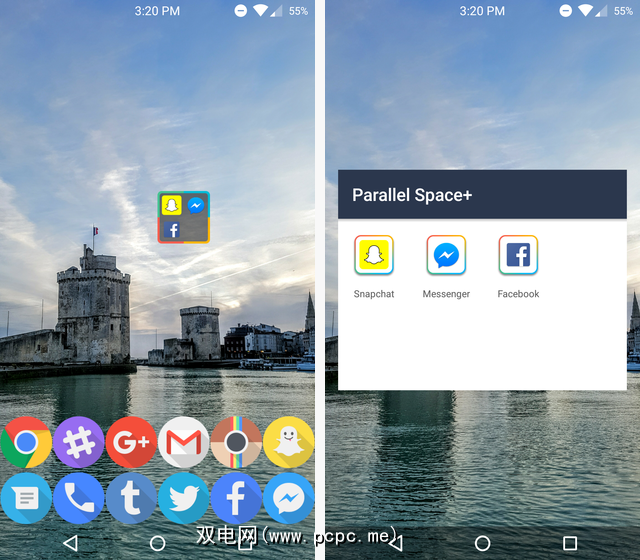Open Gmail
This screenshot has width=640, height=560.
click(184, 443)
